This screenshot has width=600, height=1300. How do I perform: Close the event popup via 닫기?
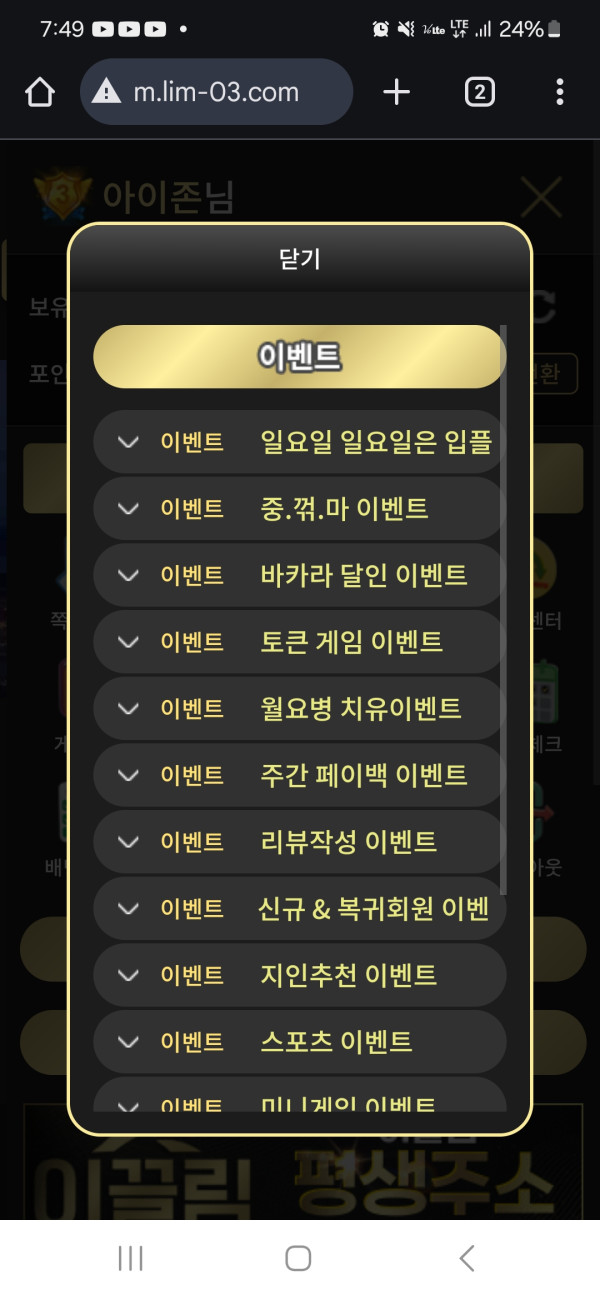tap(299, 259)
